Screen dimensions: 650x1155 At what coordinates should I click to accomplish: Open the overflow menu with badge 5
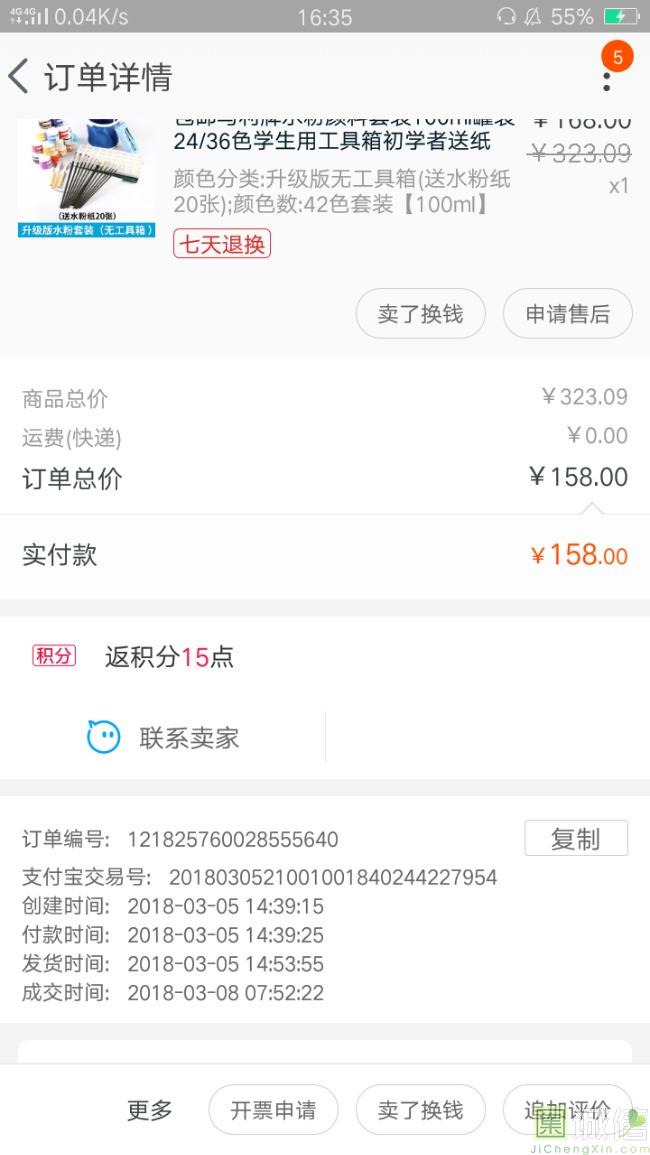tap(607, 80)
